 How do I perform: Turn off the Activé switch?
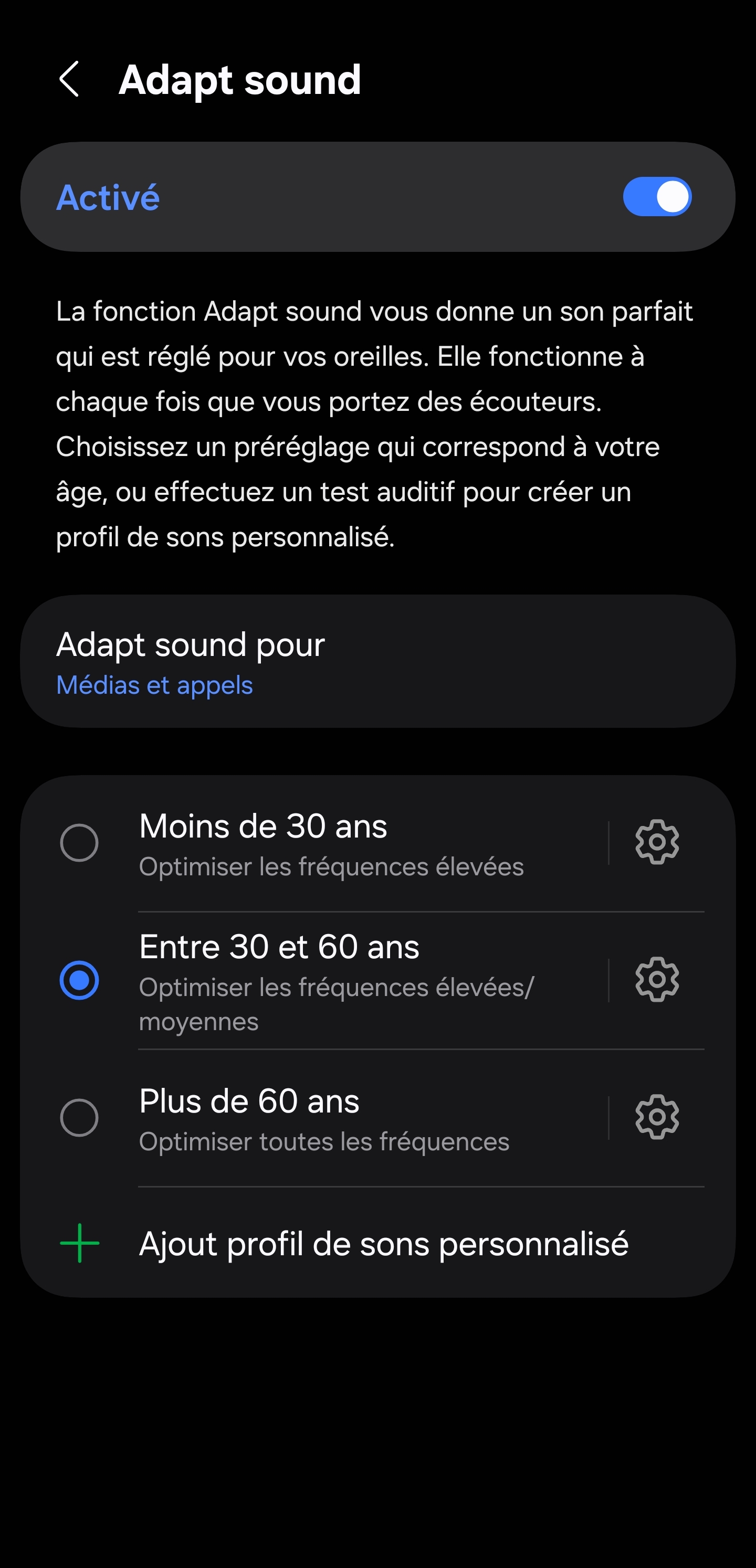point(657,197)
